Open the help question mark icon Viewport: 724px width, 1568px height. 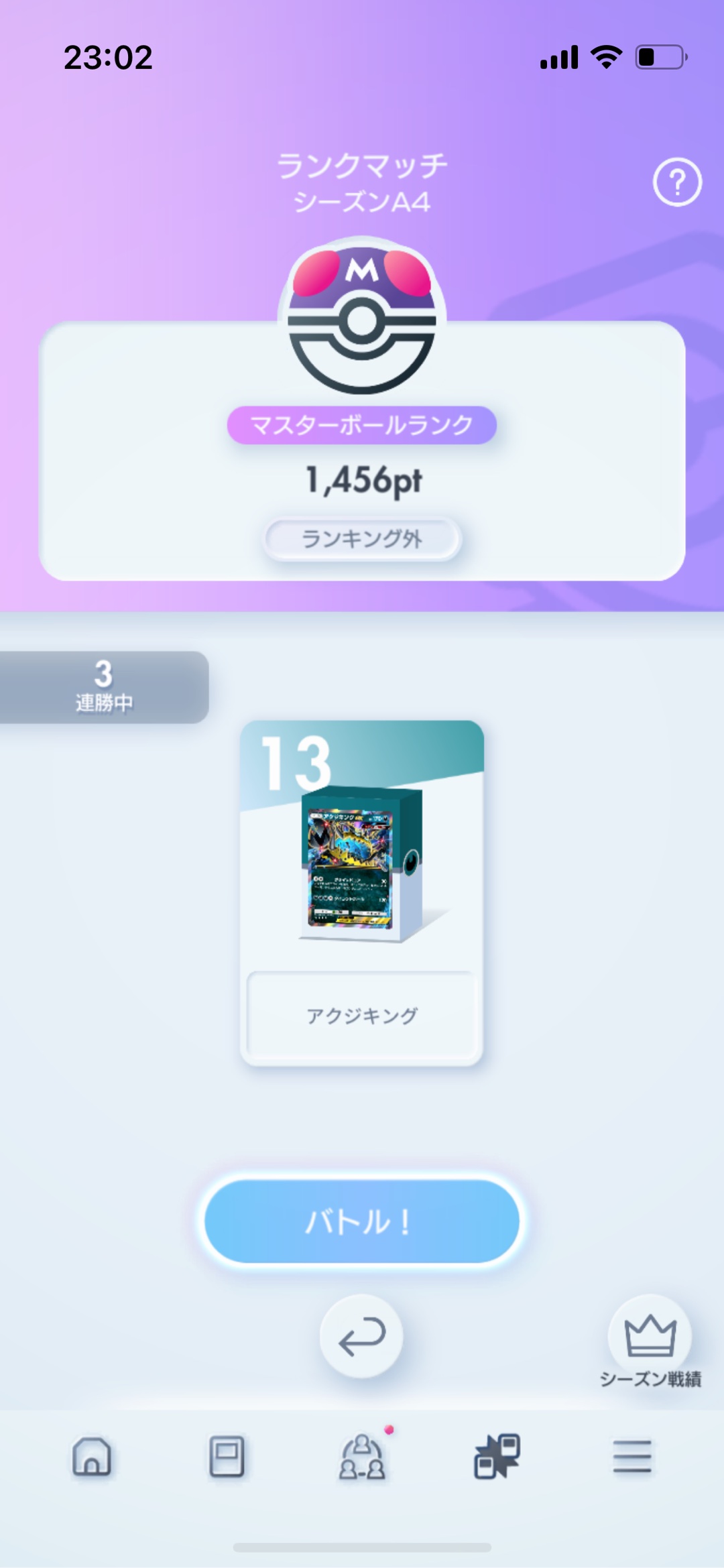coord(677,182)
